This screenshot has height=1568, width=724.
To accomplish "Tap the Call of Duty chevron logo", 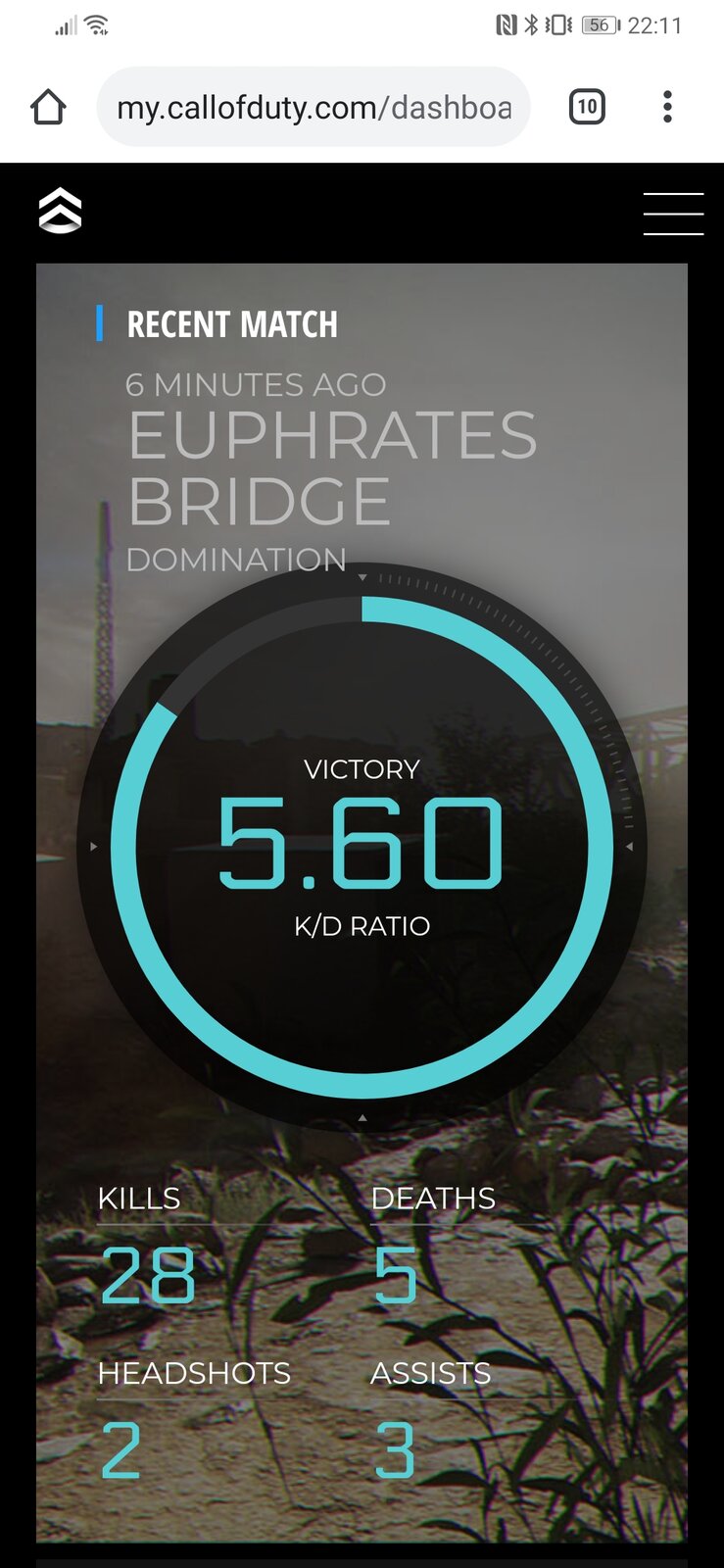I will pyautogui.click(x=60, y=210).
